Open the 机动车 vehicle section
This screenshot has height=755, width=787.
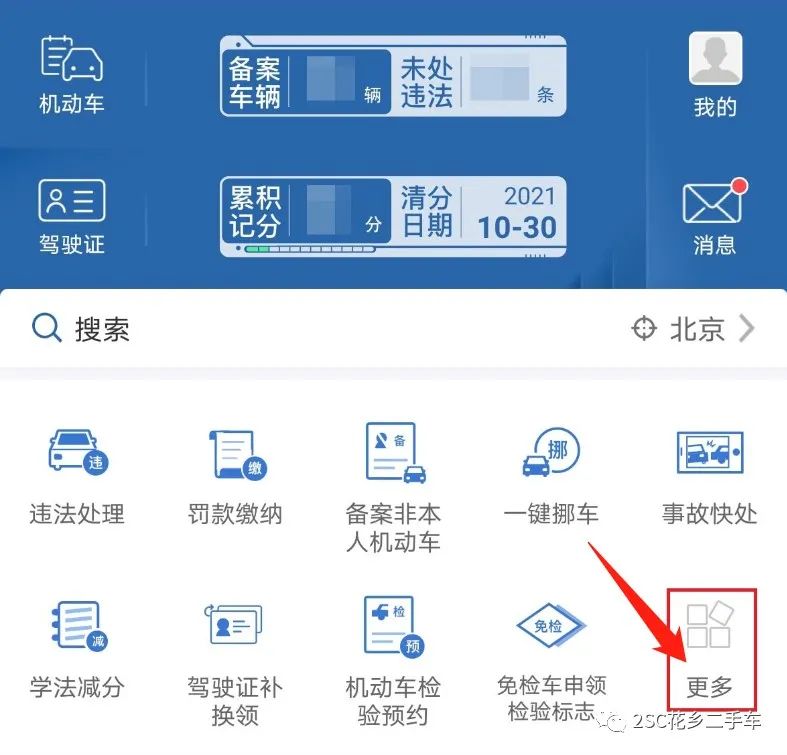tap(72, 75)
